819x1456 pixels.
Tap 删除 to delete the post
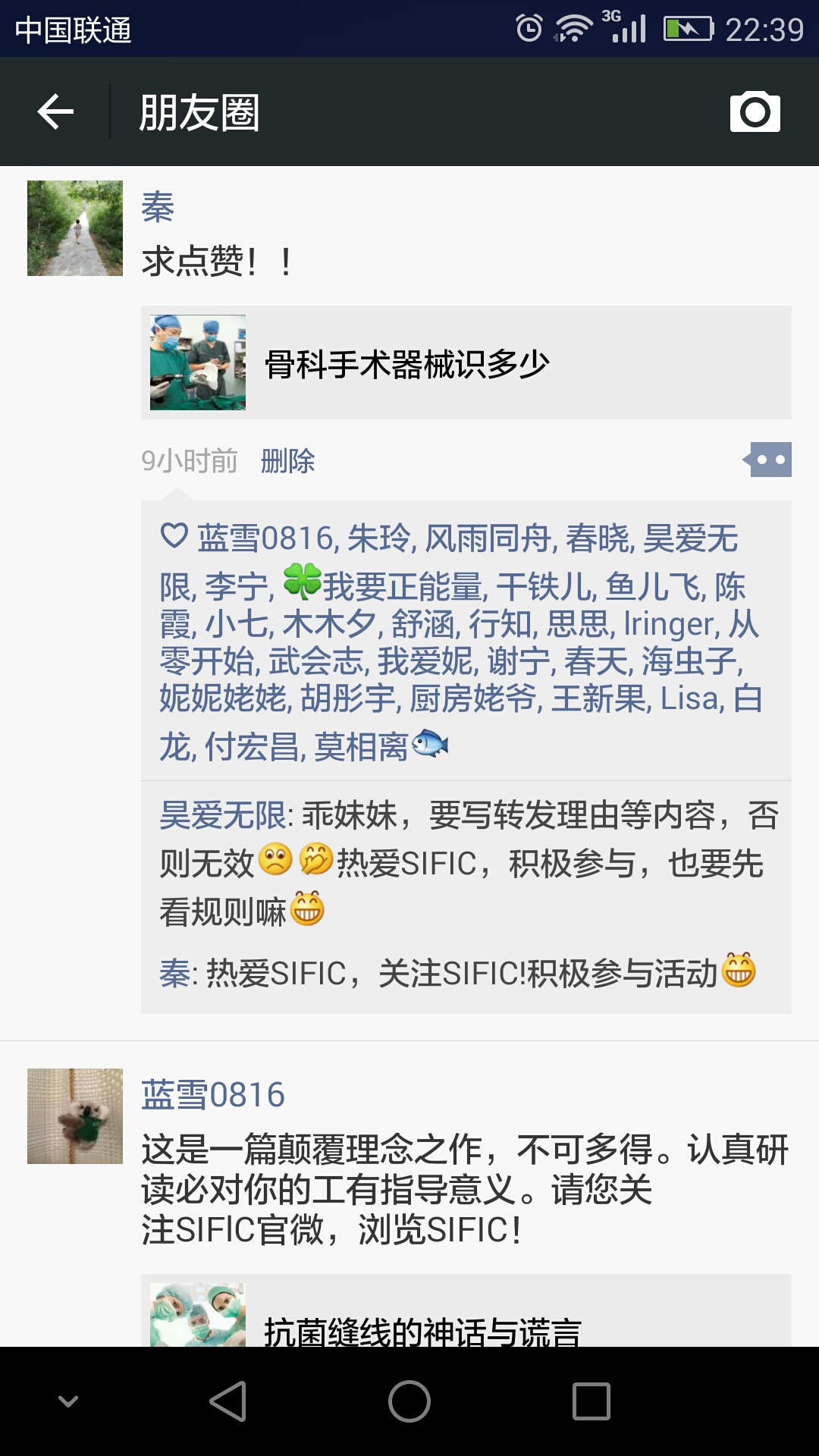[287, 459]
